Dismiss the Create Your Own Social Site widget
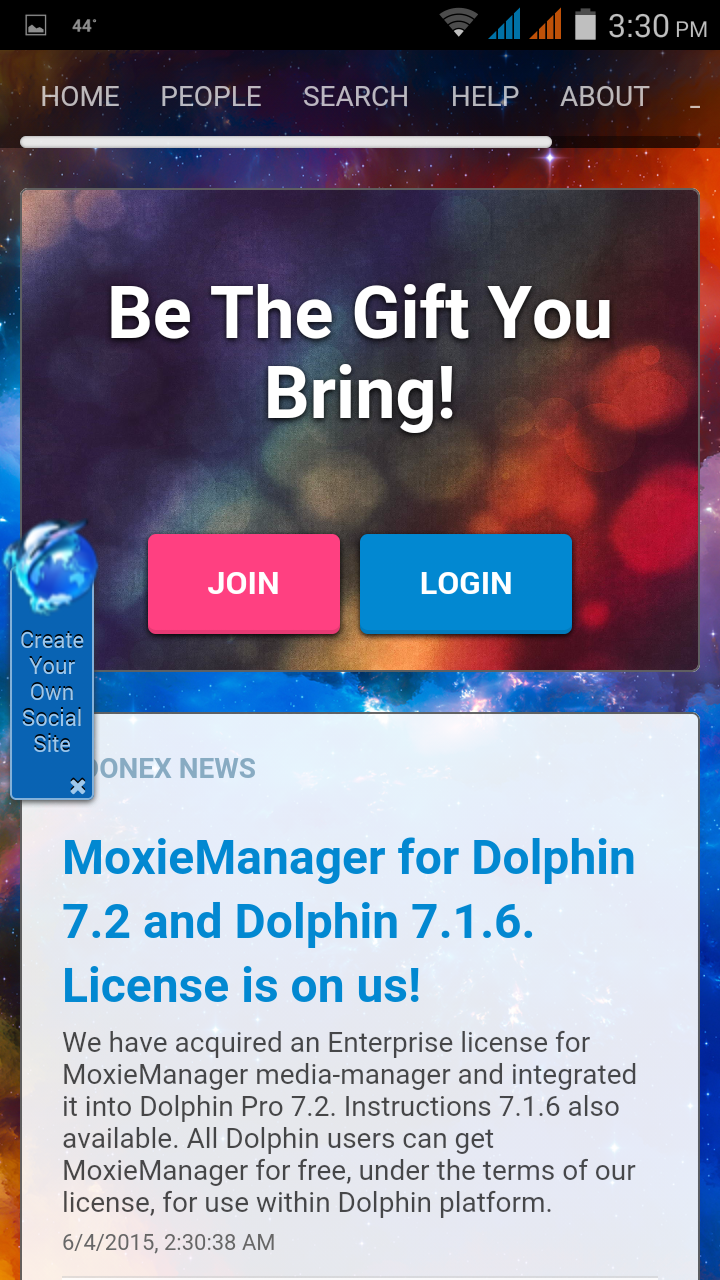Viewport: 720px width, 1280px height. pos(78,787)
